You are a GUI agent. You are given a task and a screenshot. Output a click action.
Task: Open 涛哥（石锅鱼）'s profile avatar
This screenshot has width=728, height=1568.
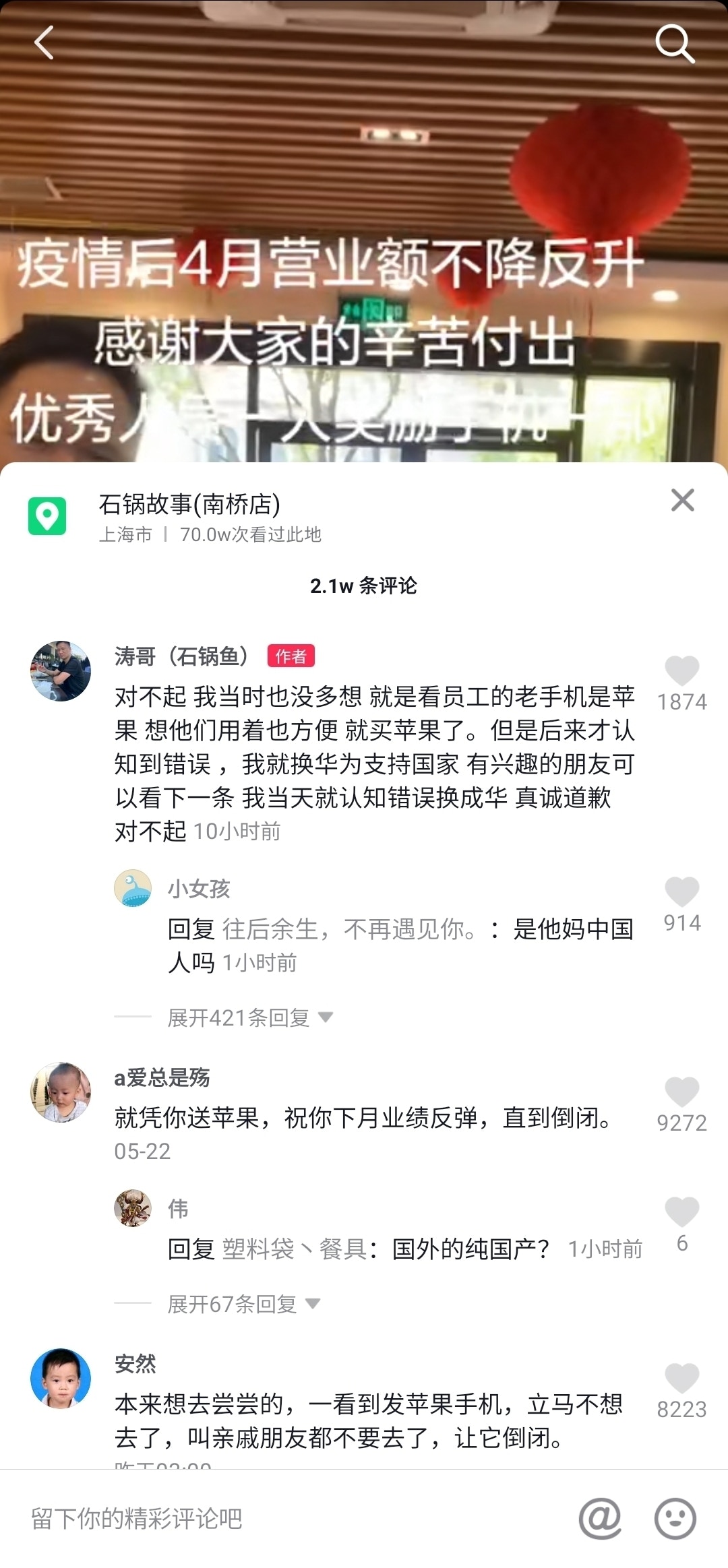tap(61, 671)
